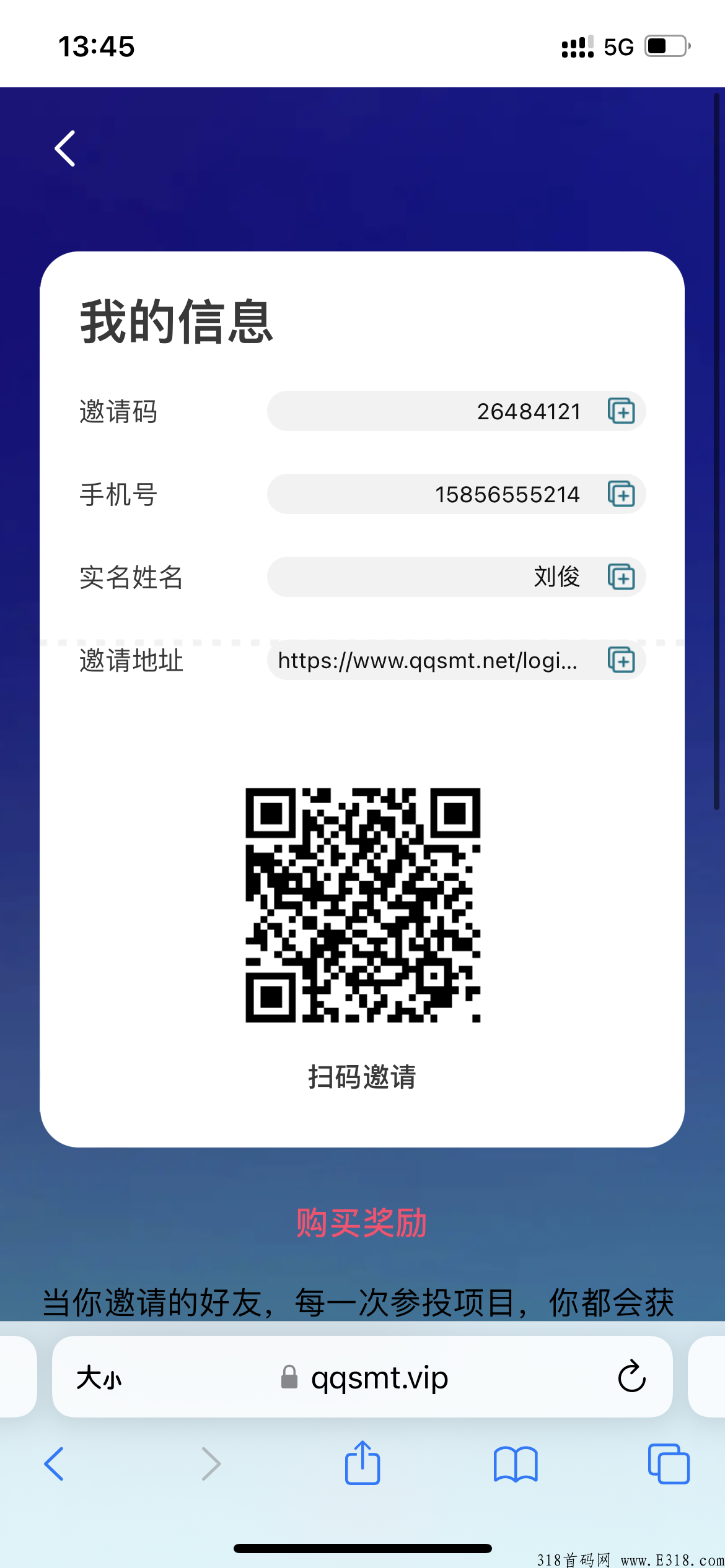The height and width of the screenshot is (1568, 725).
Task: Show all open Safari tabs
Action: (669, 1464)
